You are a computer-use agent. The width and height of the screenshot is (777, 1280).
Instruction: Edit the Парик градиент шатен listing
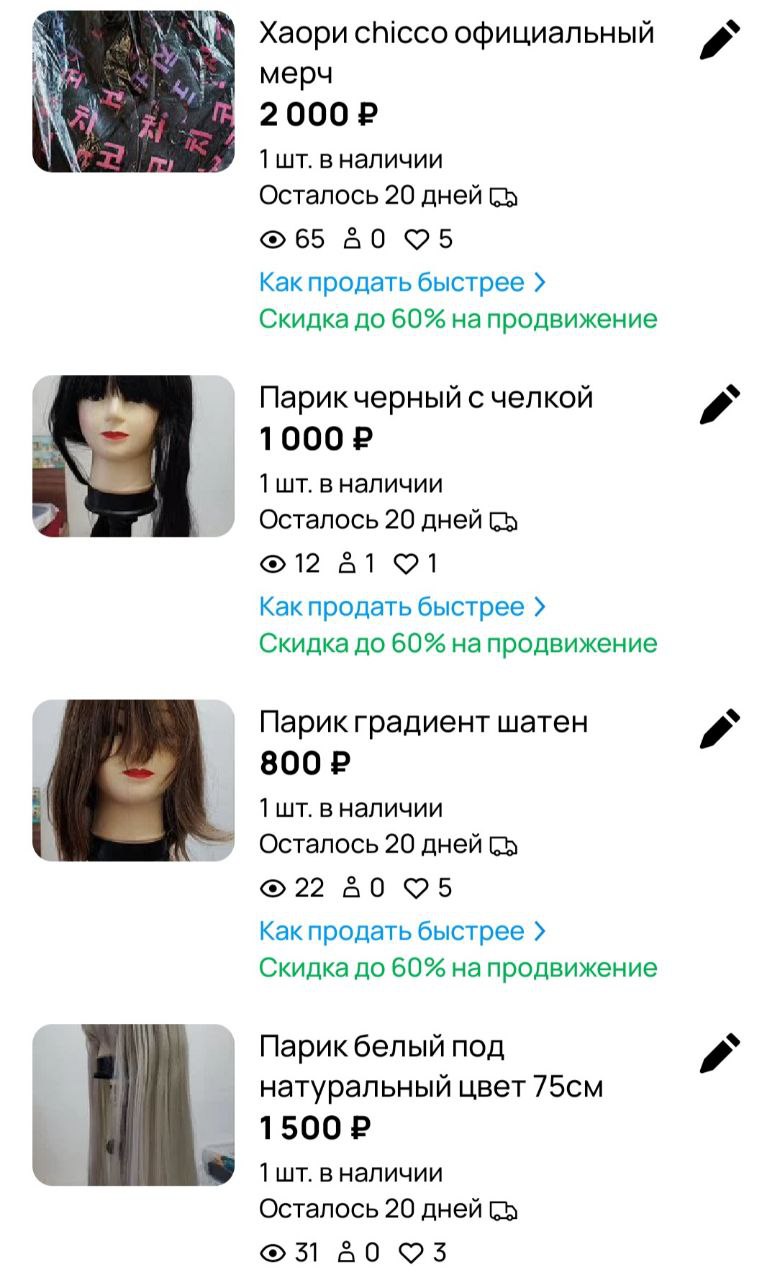pyautogui.click(x=720, y=728)
